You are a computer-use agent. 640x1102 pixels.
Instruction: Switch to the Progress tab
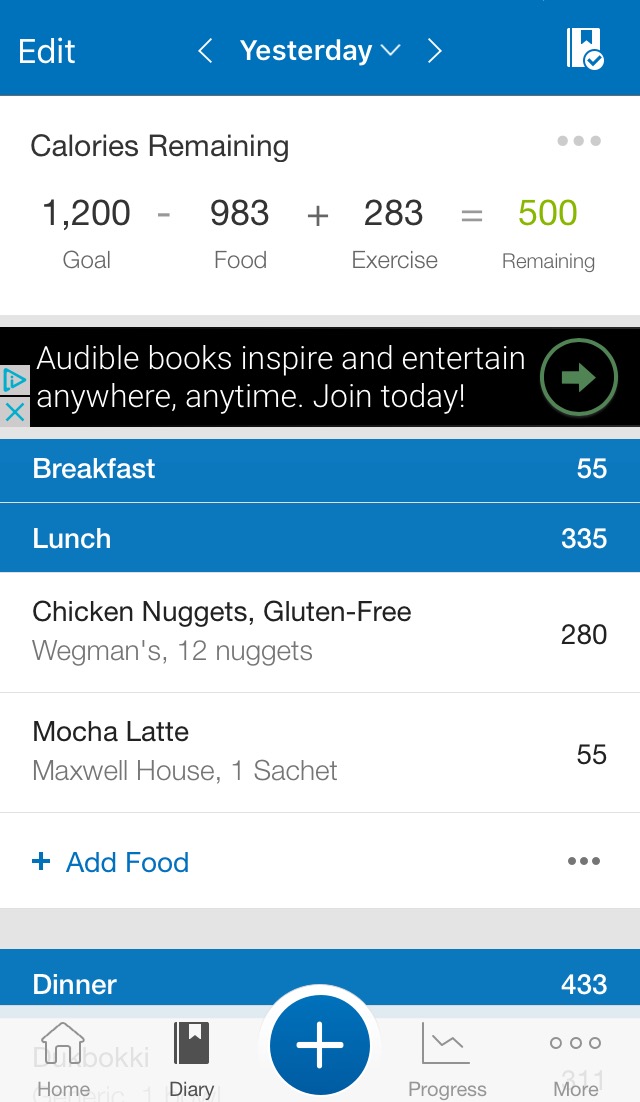(x=447, y=1059)
